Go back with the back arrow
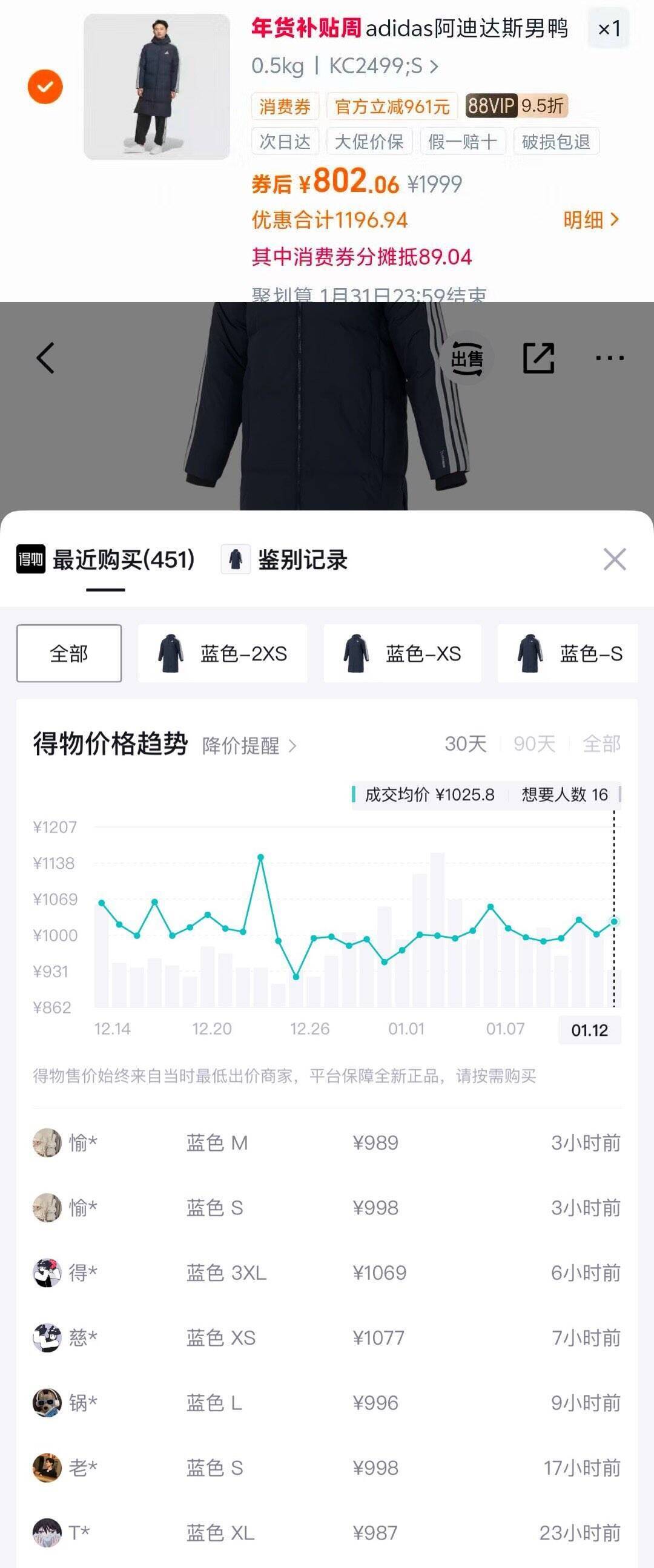The image size is (654, 1568). pos(45,358)
